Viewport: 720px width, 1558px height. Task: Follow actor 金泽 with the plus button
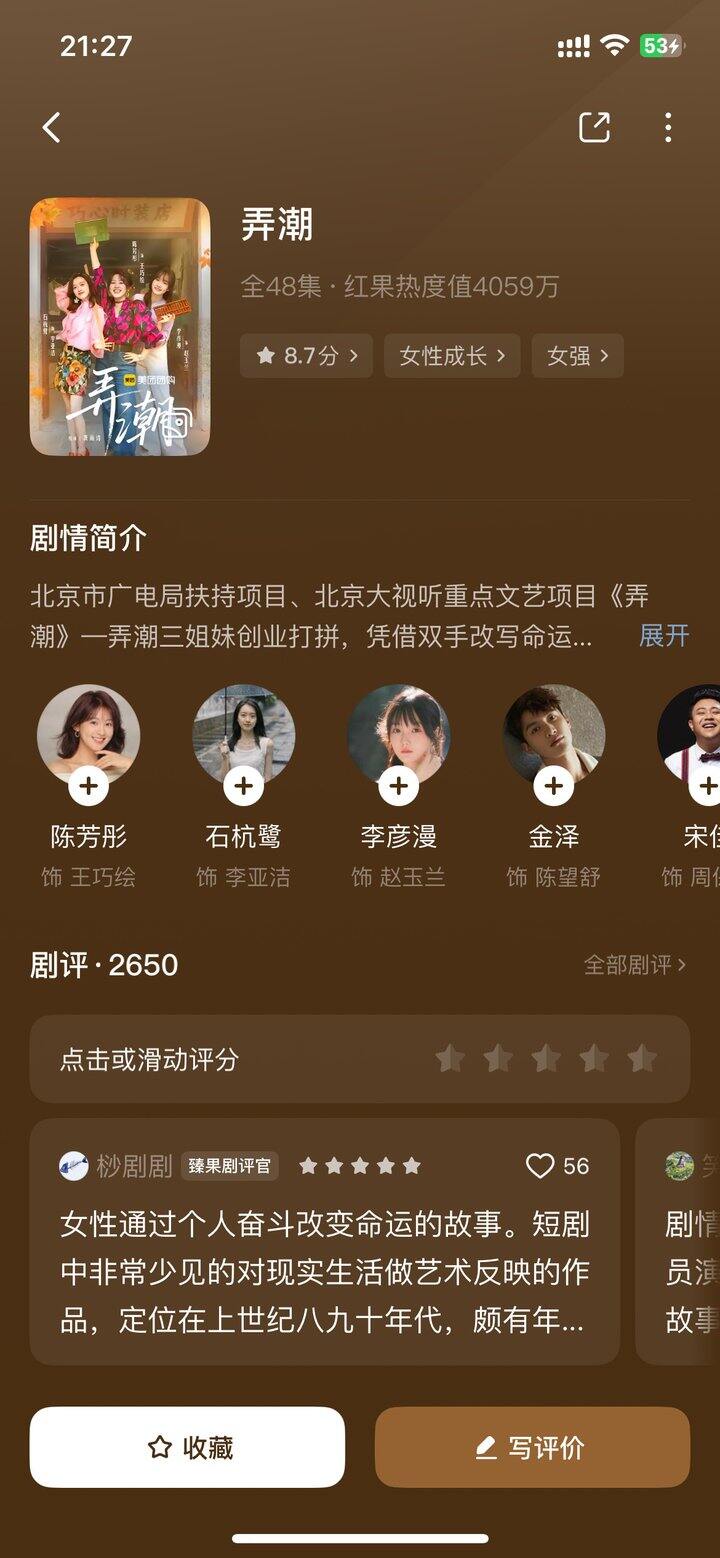click(x=553, y=787)
